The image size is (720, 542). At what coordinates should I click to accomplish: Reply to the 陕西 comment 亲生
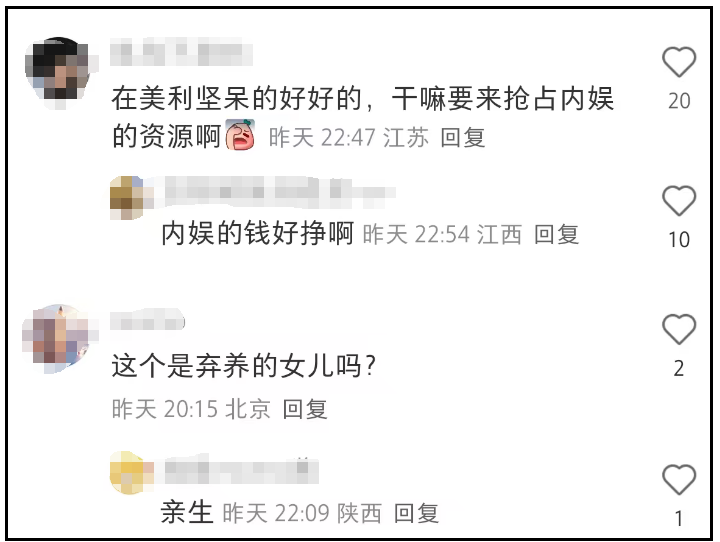point(416,513)
